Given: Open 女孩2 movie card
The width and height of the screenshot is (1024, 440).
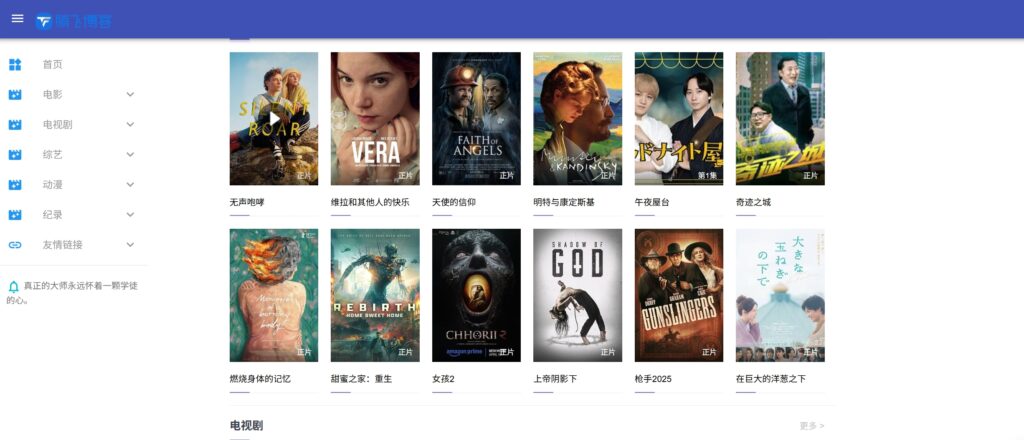Looking at the screenshot, I should 476,295.
